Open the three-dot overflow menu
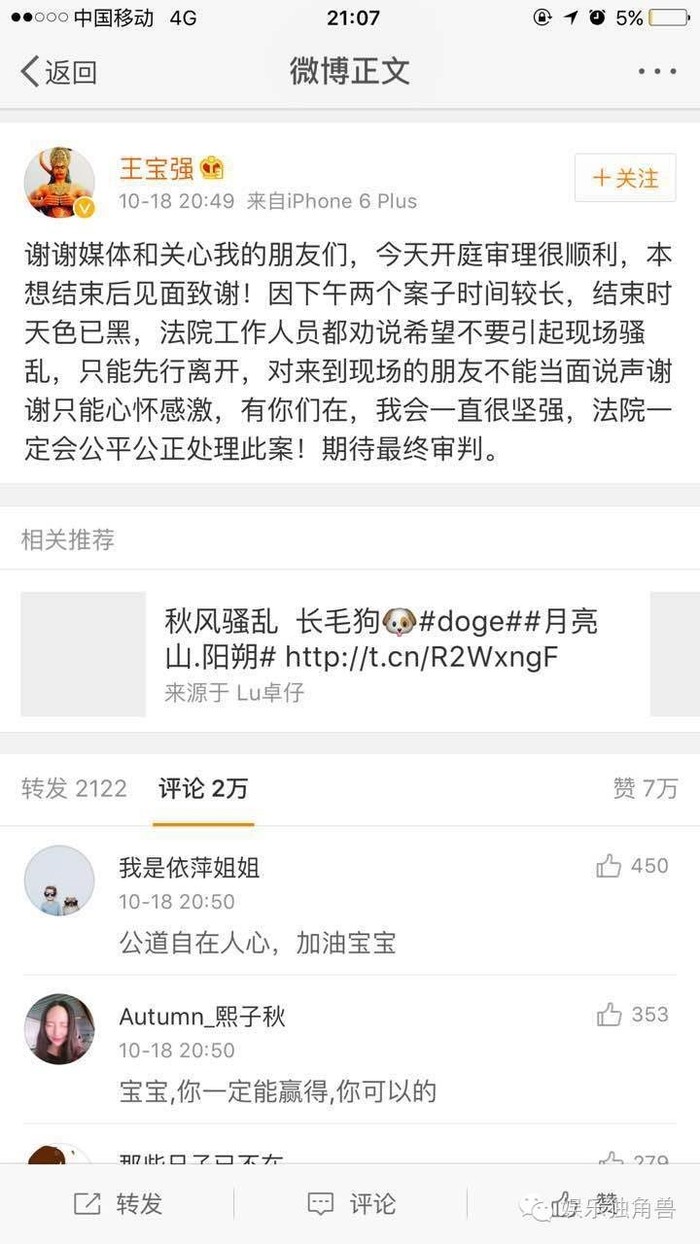The height and width of the screenshot is (1244, 700). pyautogui.click(x=657, y=72)
